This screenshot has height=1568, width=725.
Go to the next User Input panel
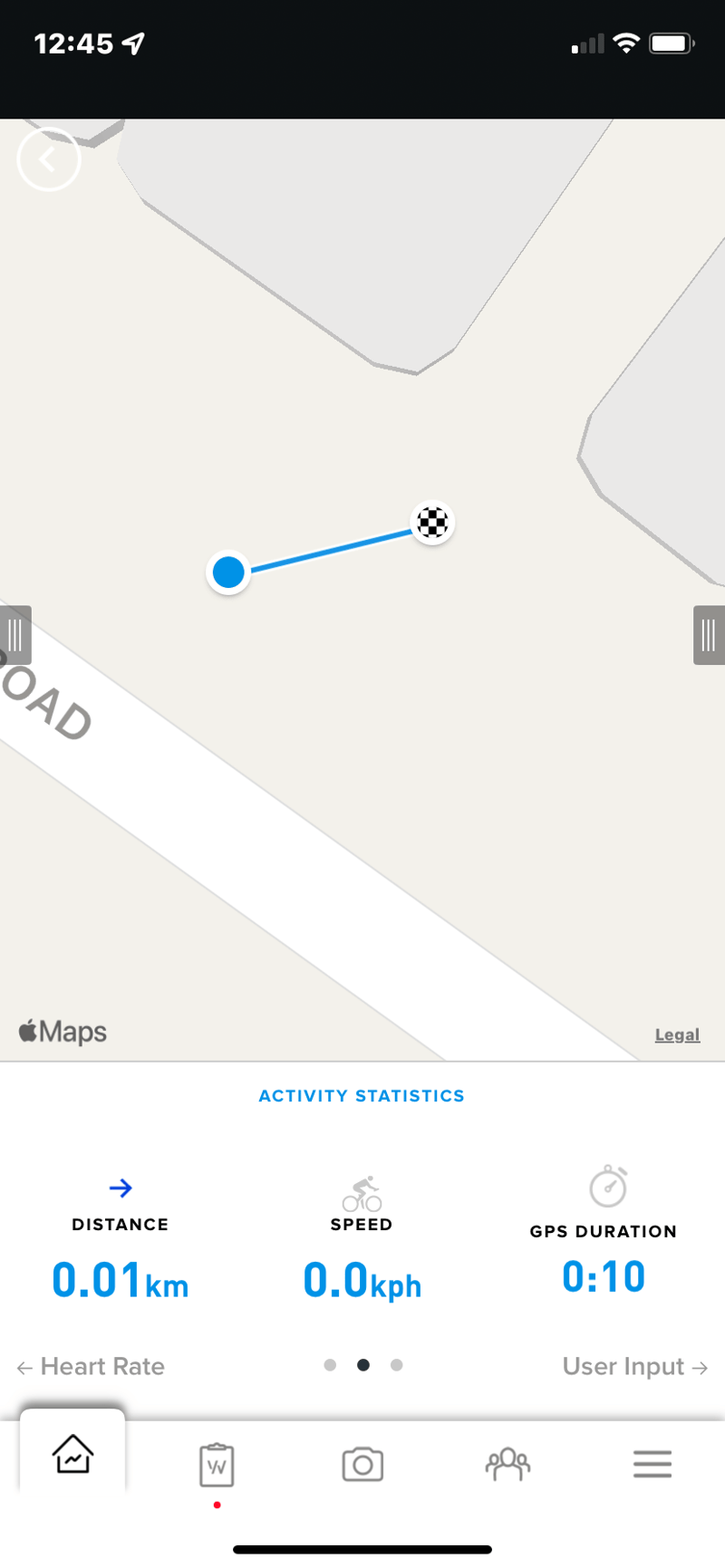634,1366
